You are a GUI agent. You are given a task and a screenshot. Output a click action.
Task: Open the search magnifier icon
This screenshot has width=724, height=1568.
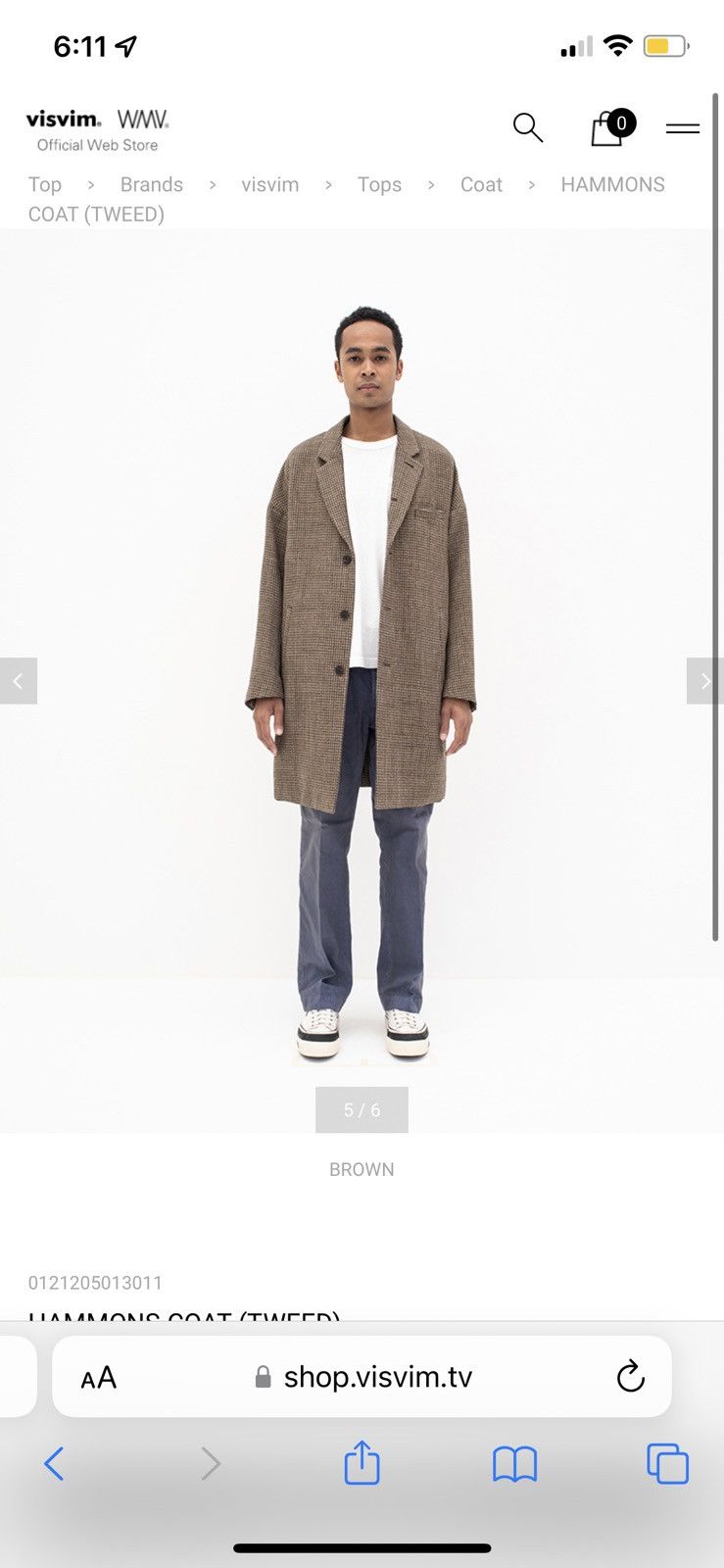coord(528,127)
